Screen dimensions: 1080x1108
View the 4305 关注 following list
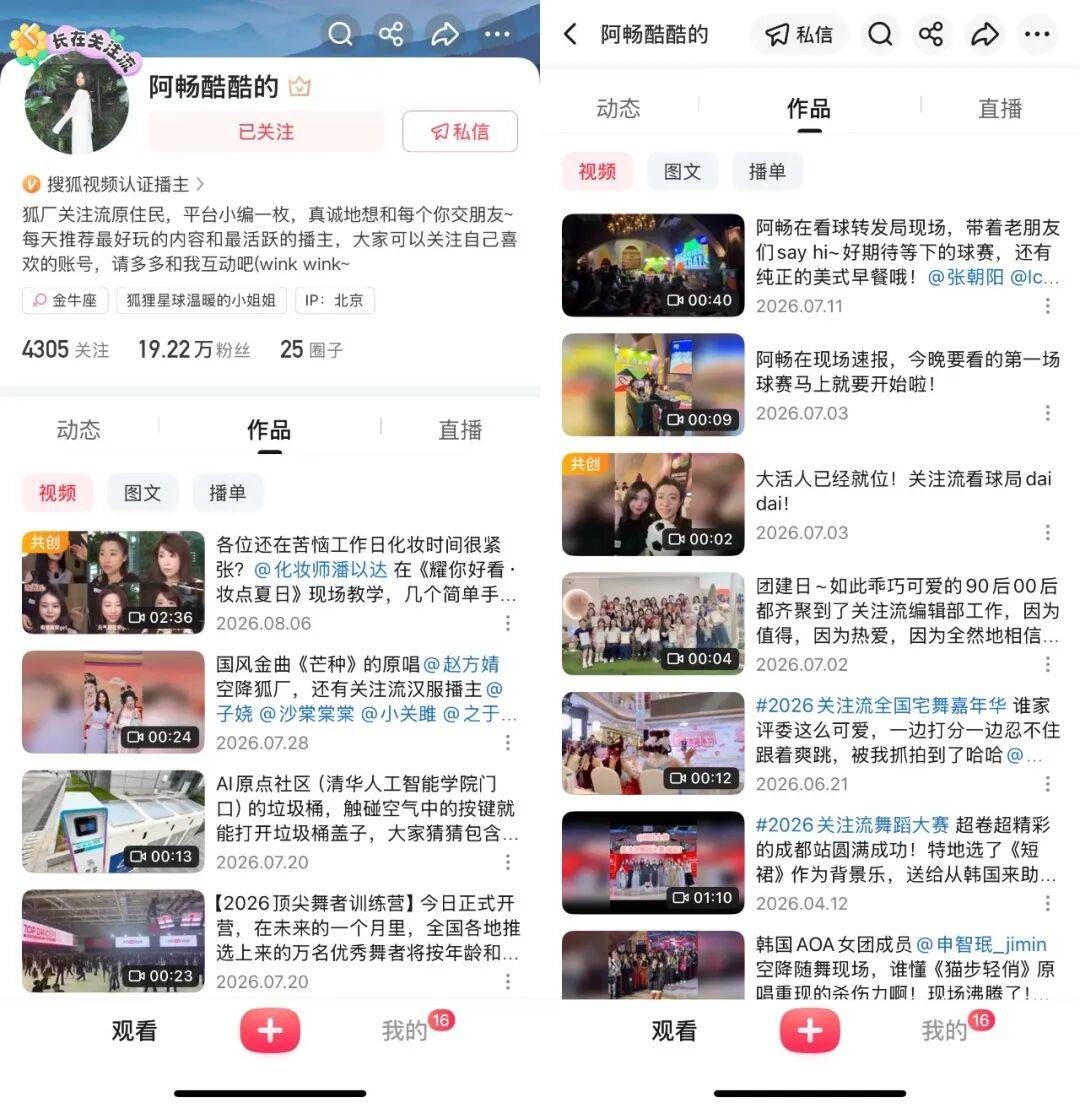point(66,349)
